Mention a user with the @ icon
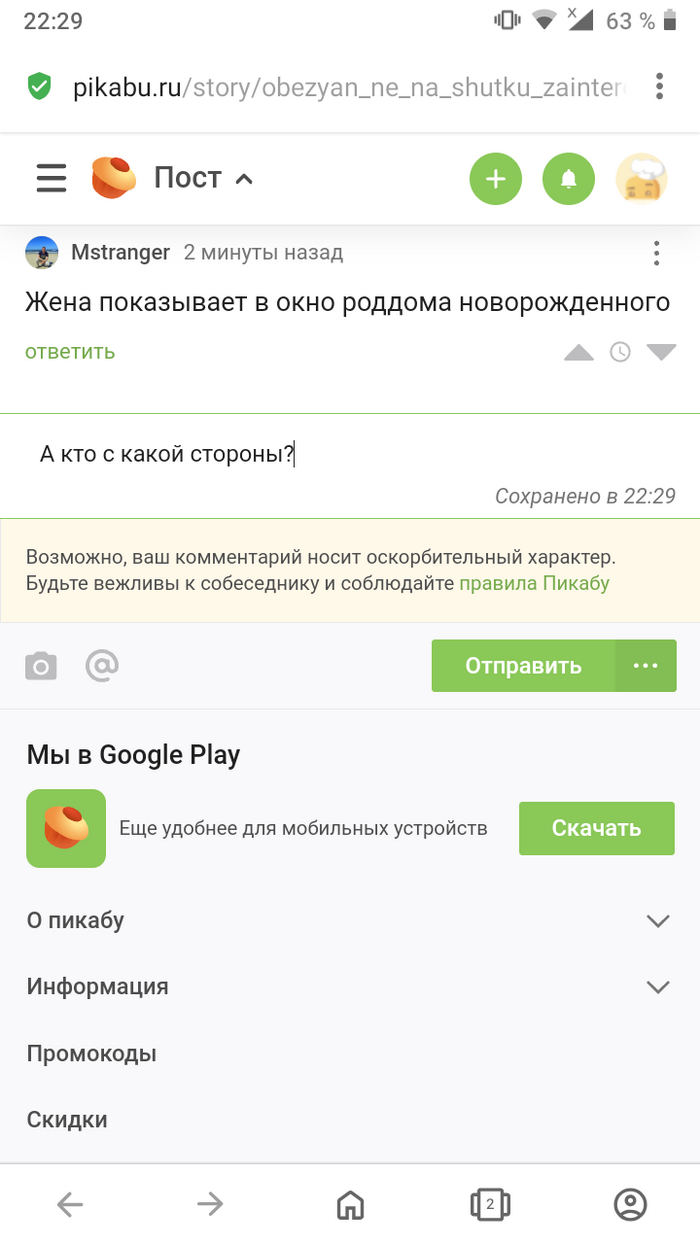This screenshot has height=1244, width=700. (102, 666)
